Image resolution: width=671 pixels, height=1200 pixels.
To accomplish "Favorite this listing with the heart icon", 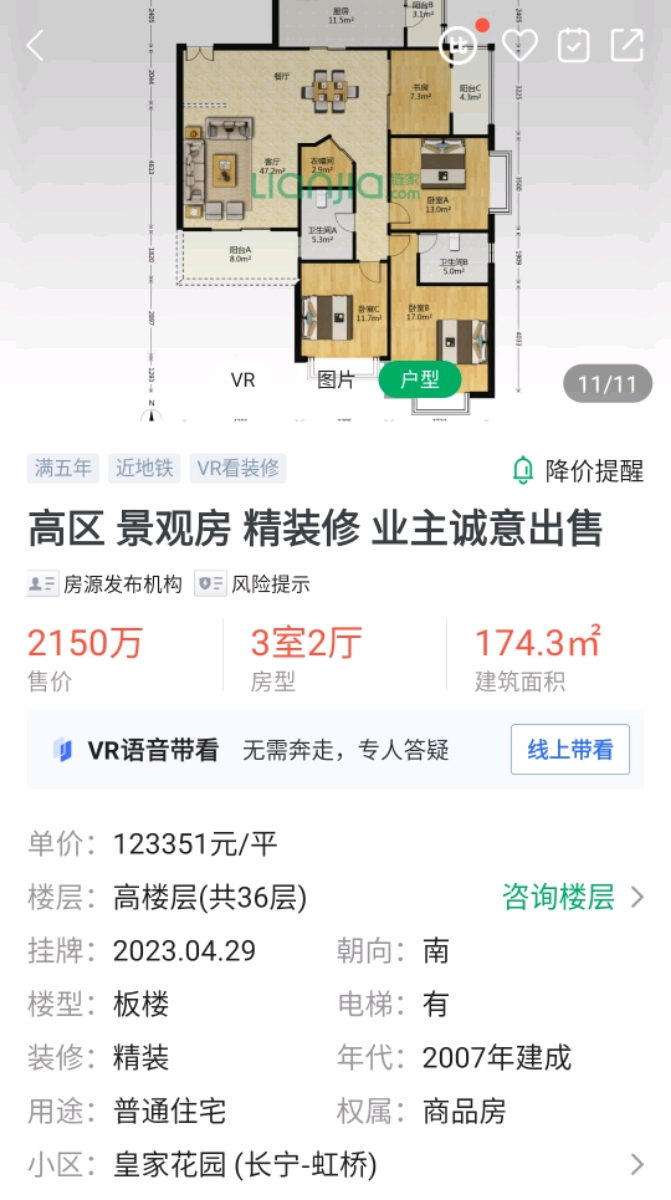I will [x=520, y=45].
